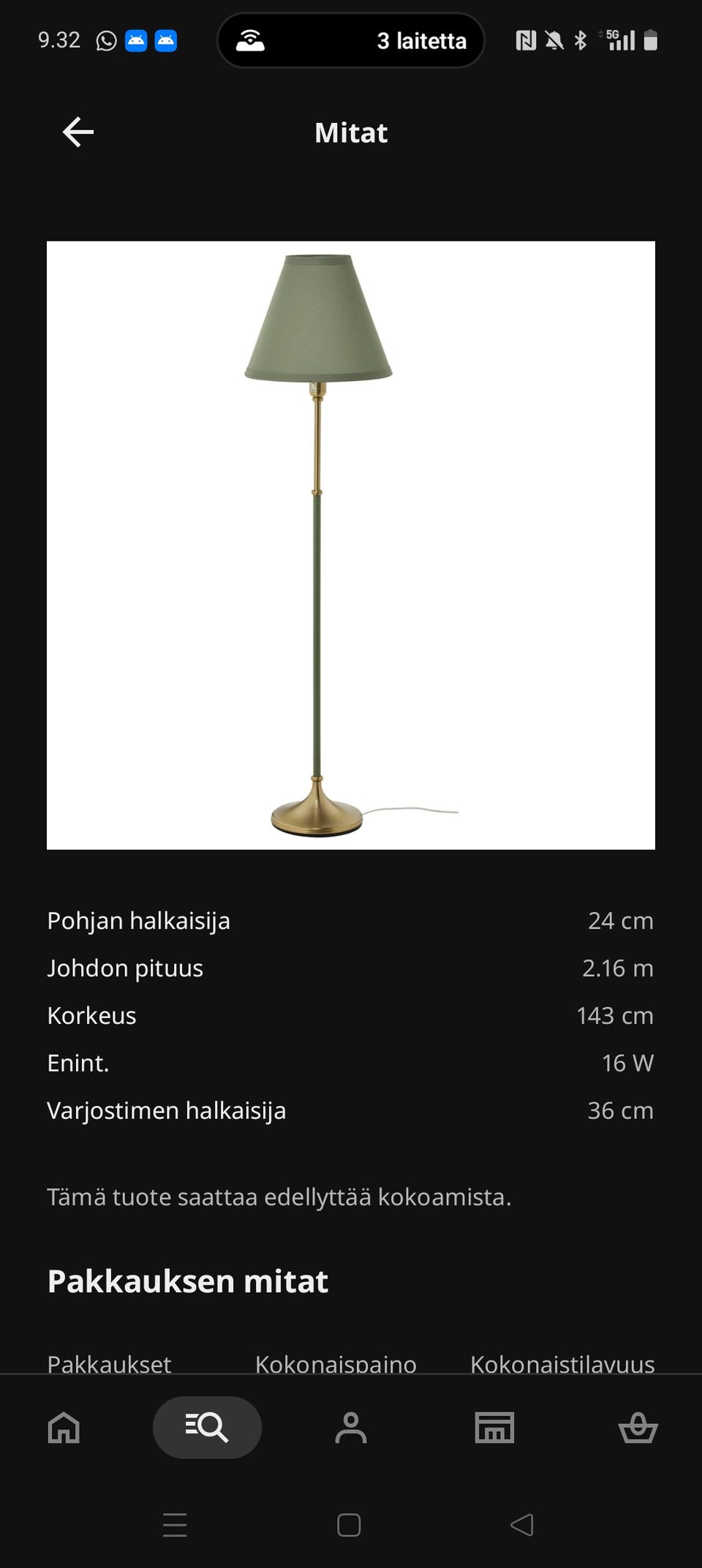The height and width of the screenshot is (1568, 702).
Task: Tap the lamp product photo
Action: (x=351, y=545)
